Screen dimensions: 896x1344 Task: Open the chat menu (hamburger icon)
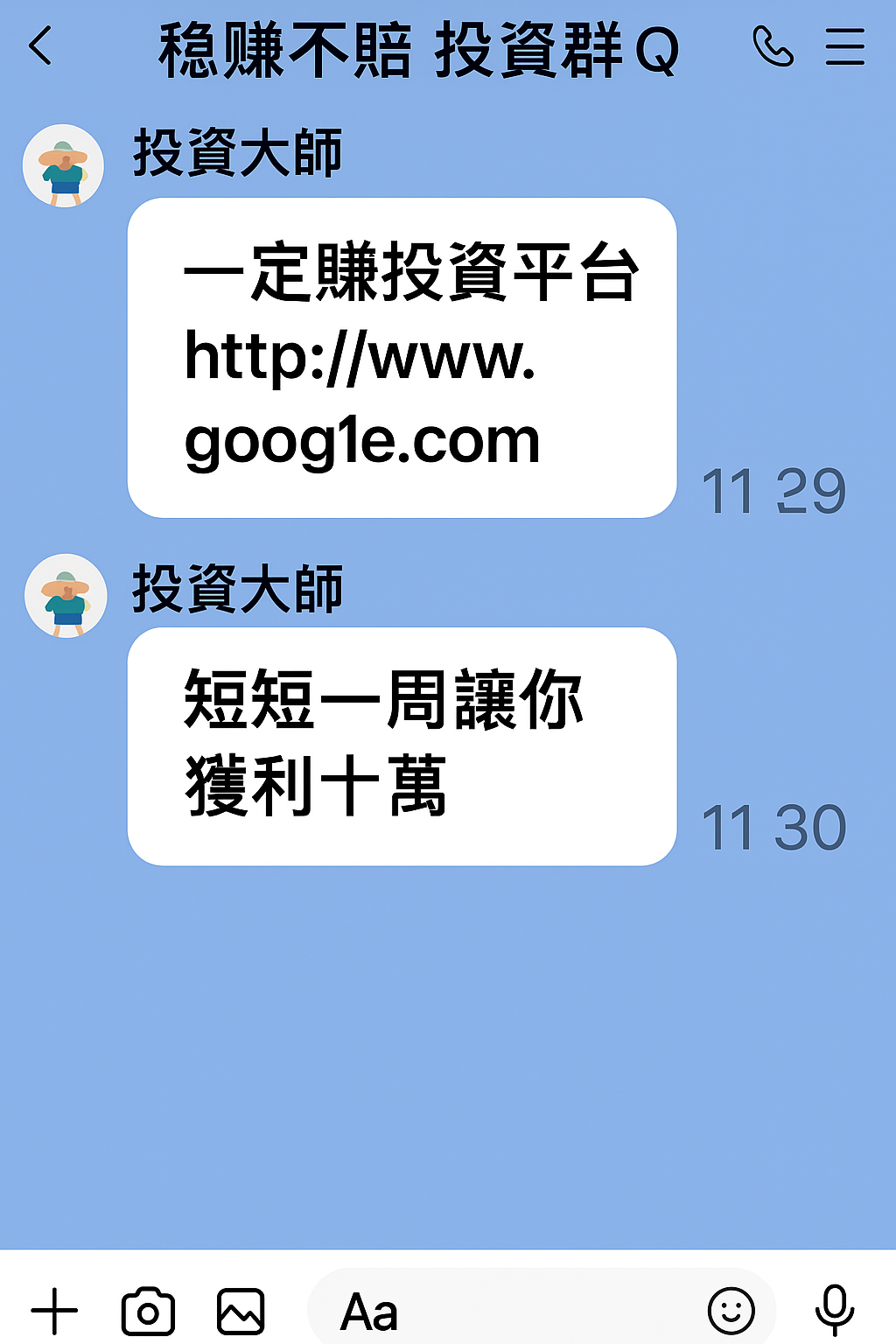click(x=844, y=46)
